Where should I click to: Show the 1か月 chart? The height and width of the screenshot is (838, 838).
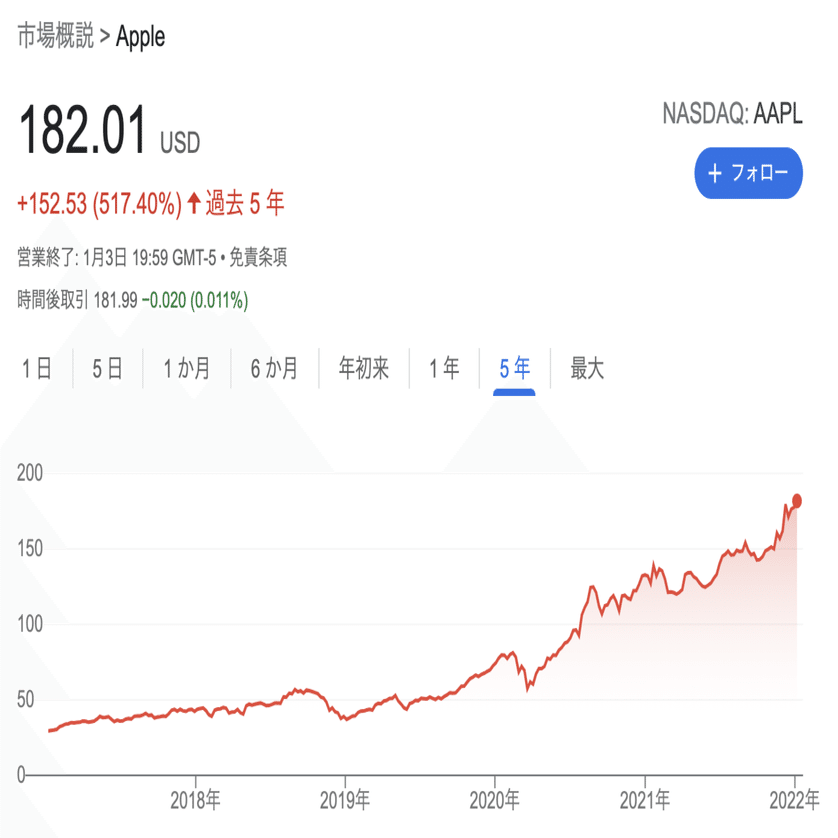coord(187,369)
